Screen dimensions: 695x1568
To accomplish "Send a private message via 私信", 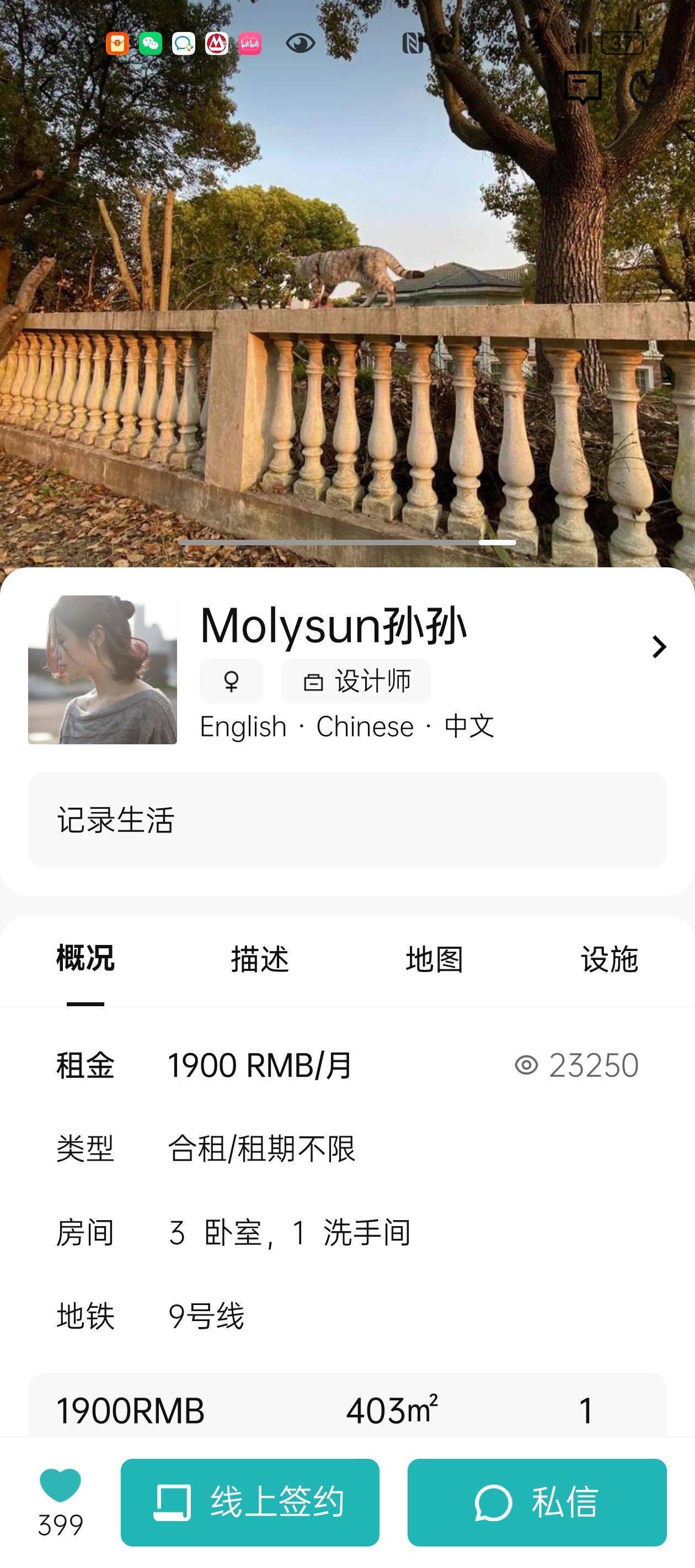I will coord(537,1502).
